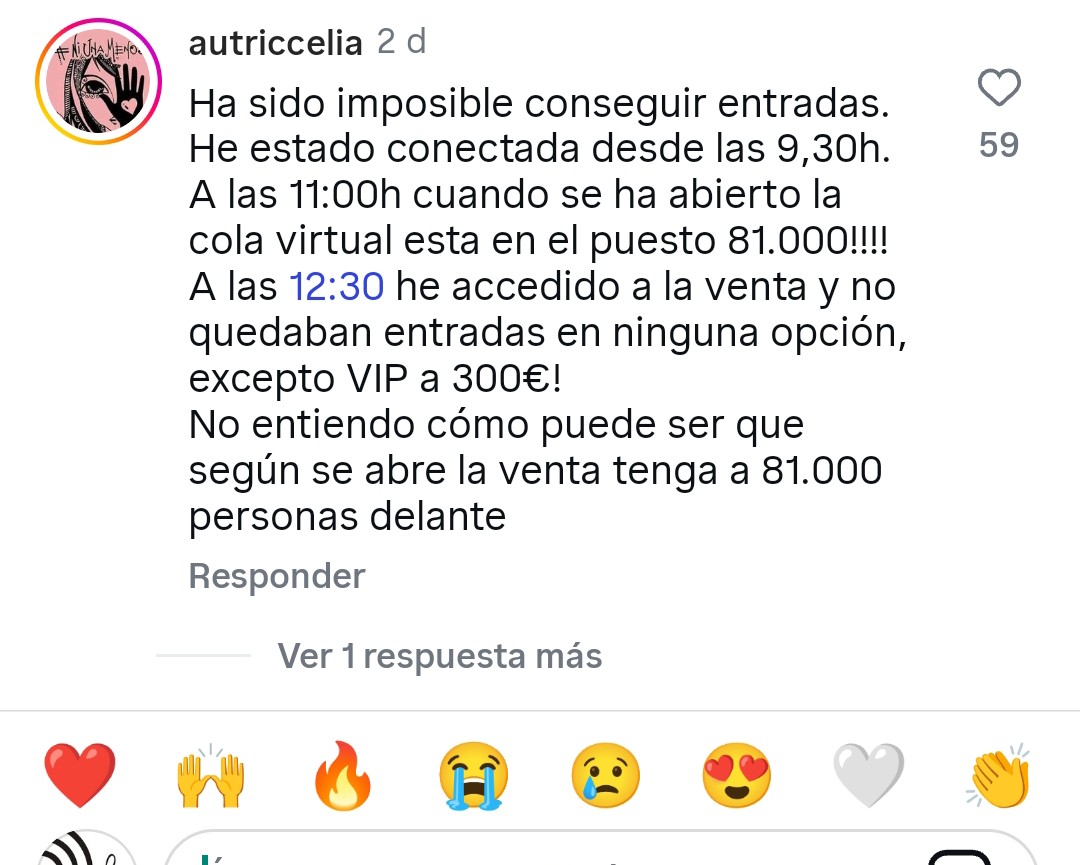The height and width of the screenshot is (865, 1080).
Task: Open the autriccelia username link
Action: point(275,43)
